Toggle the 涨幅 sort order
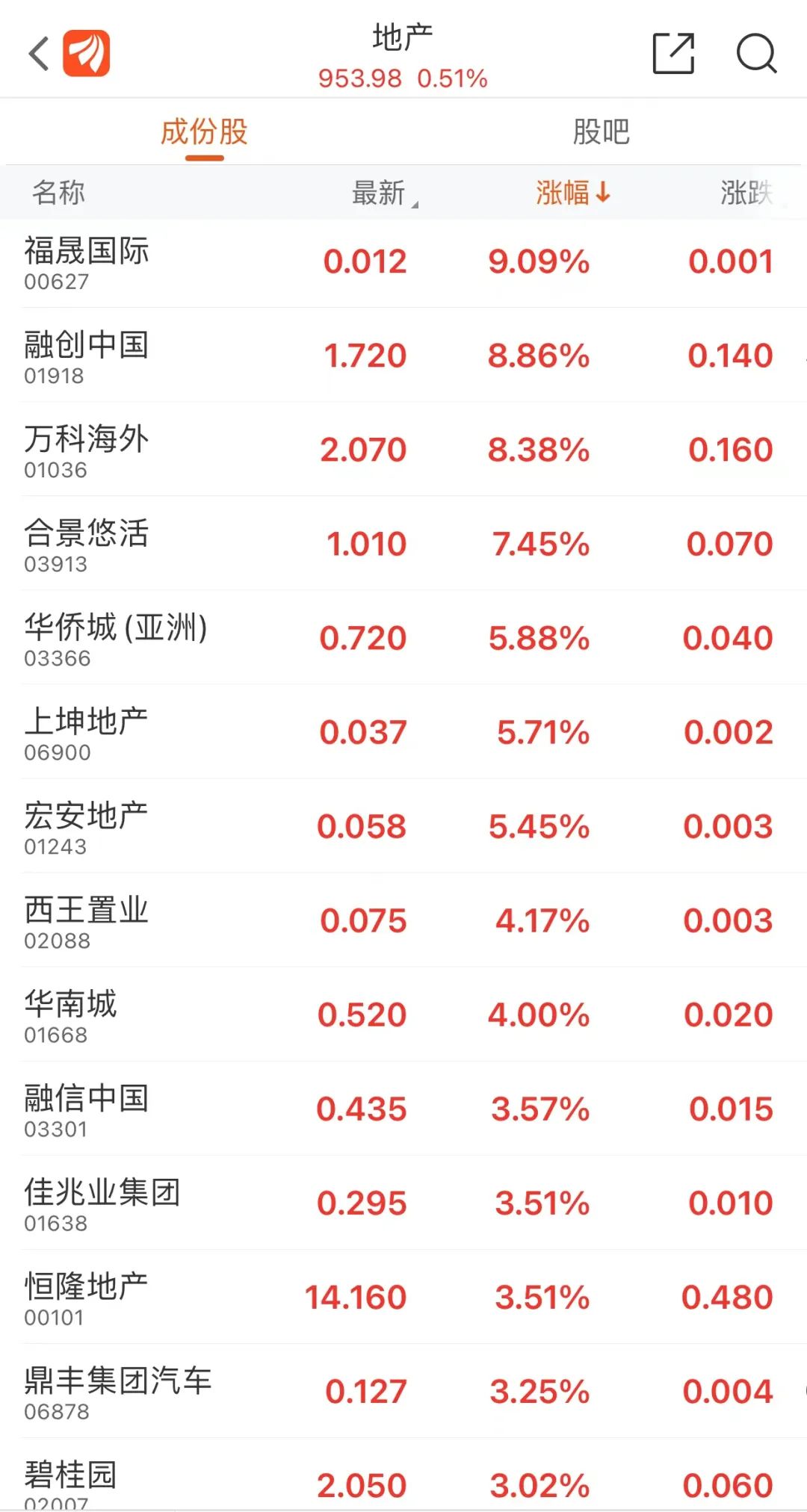 (572, 193)
